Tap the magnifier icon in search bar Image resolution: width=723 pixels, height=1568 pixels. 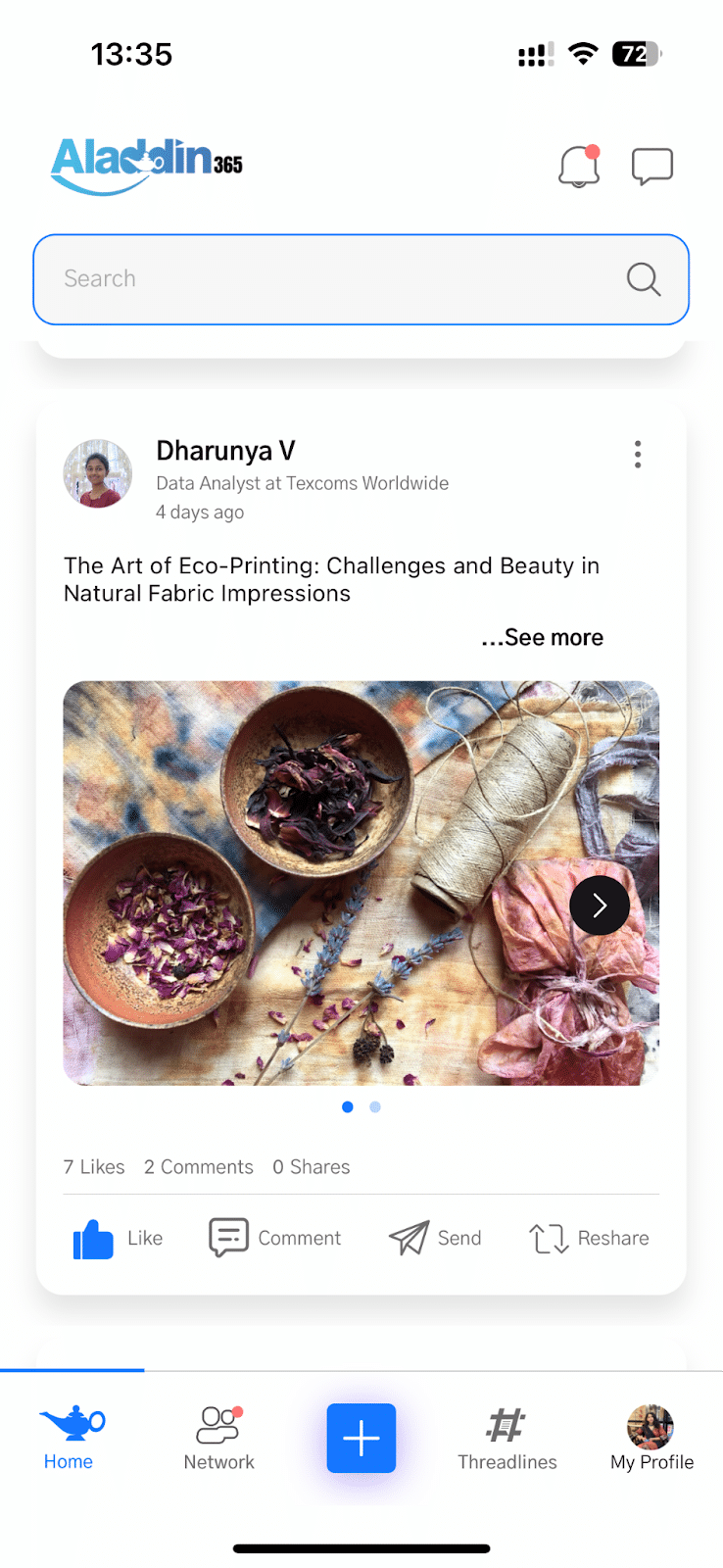[644, 279]
